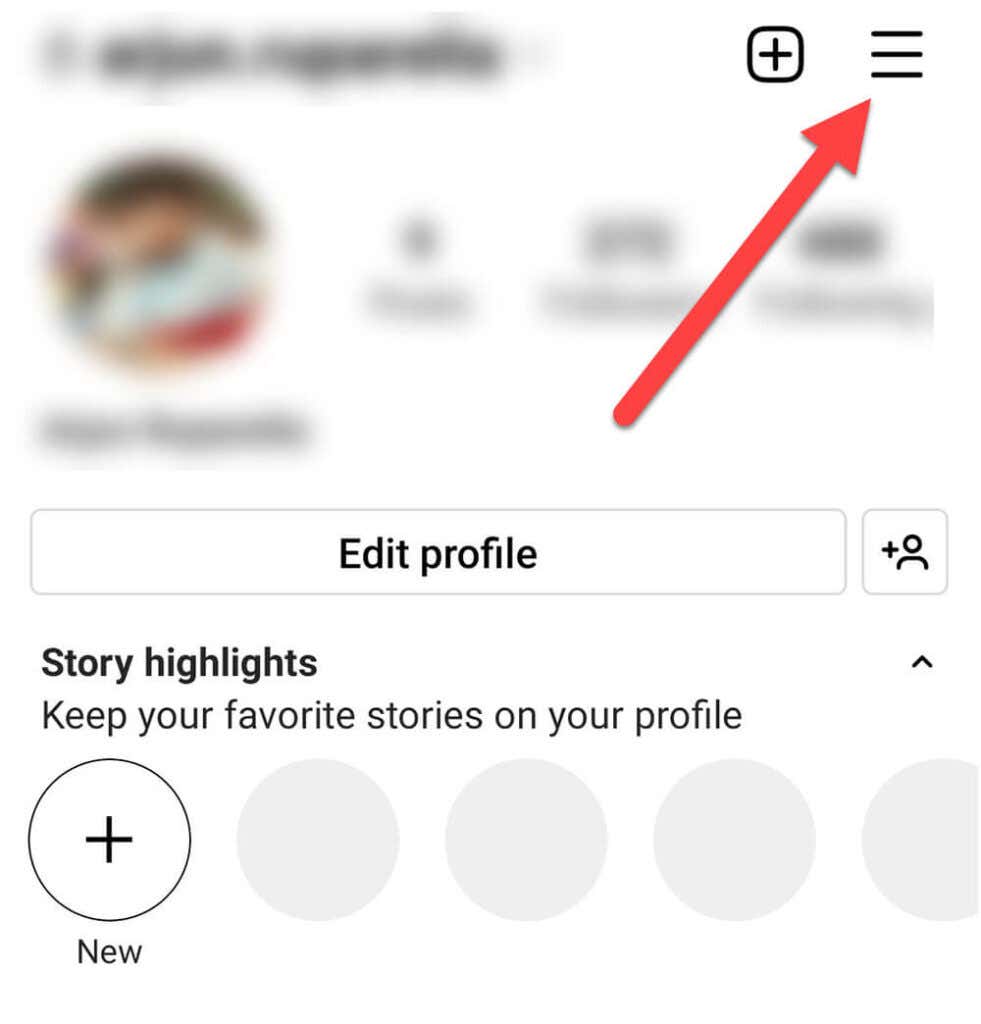981x1024 pixels.
Task: Add a New story highlight
Action: (109, 840)
